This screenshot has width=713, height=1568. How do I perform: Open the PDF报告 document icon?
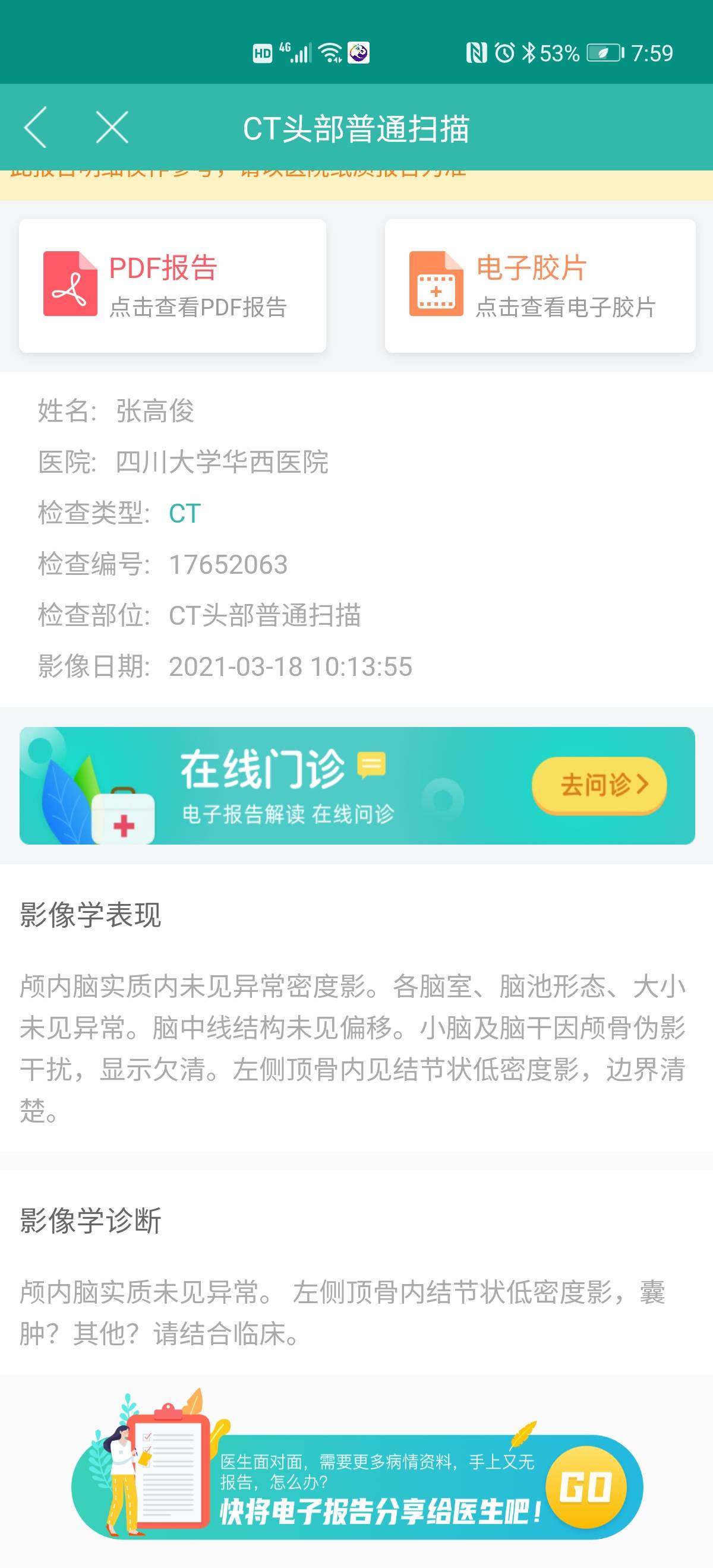click(72, 284)
